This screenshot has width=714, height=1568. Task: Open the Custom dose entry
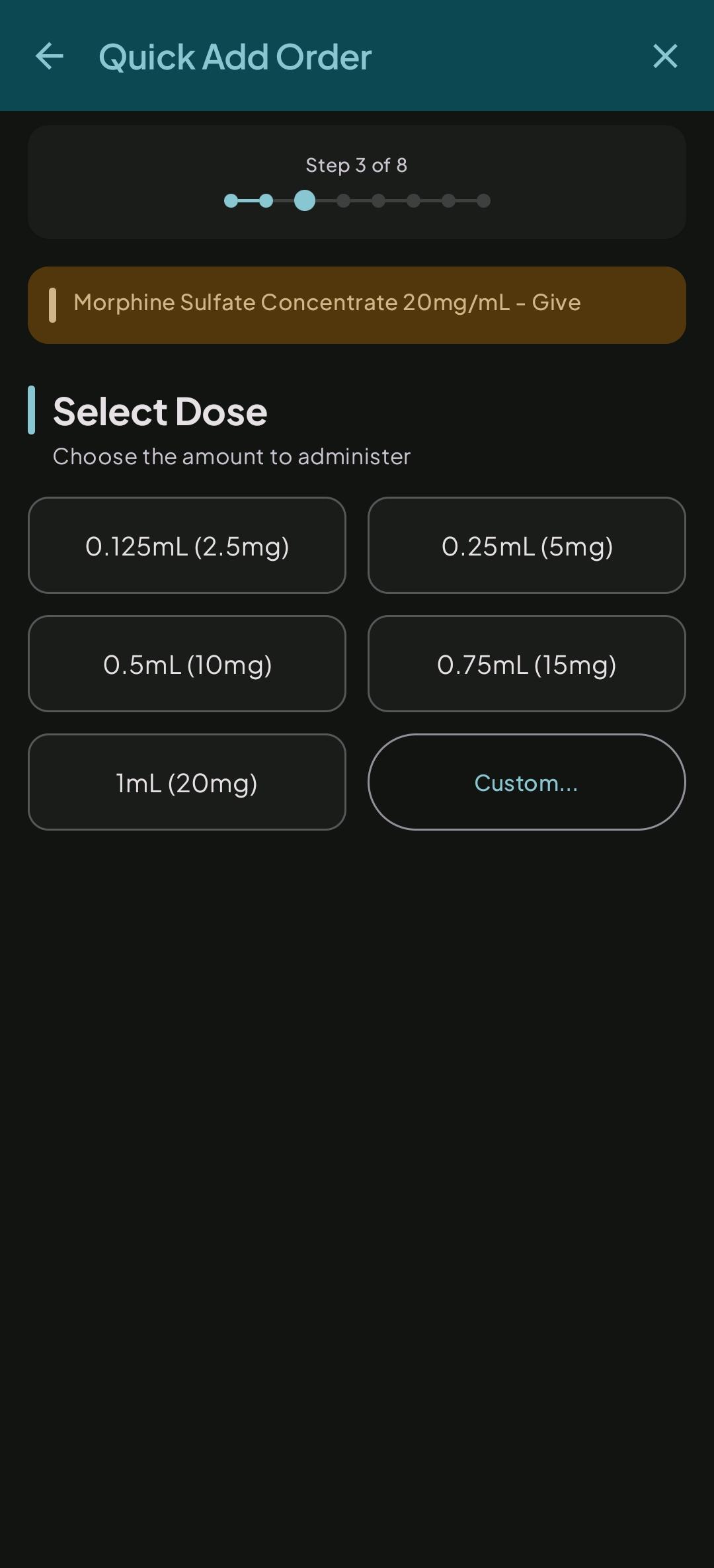click(526, 782)
